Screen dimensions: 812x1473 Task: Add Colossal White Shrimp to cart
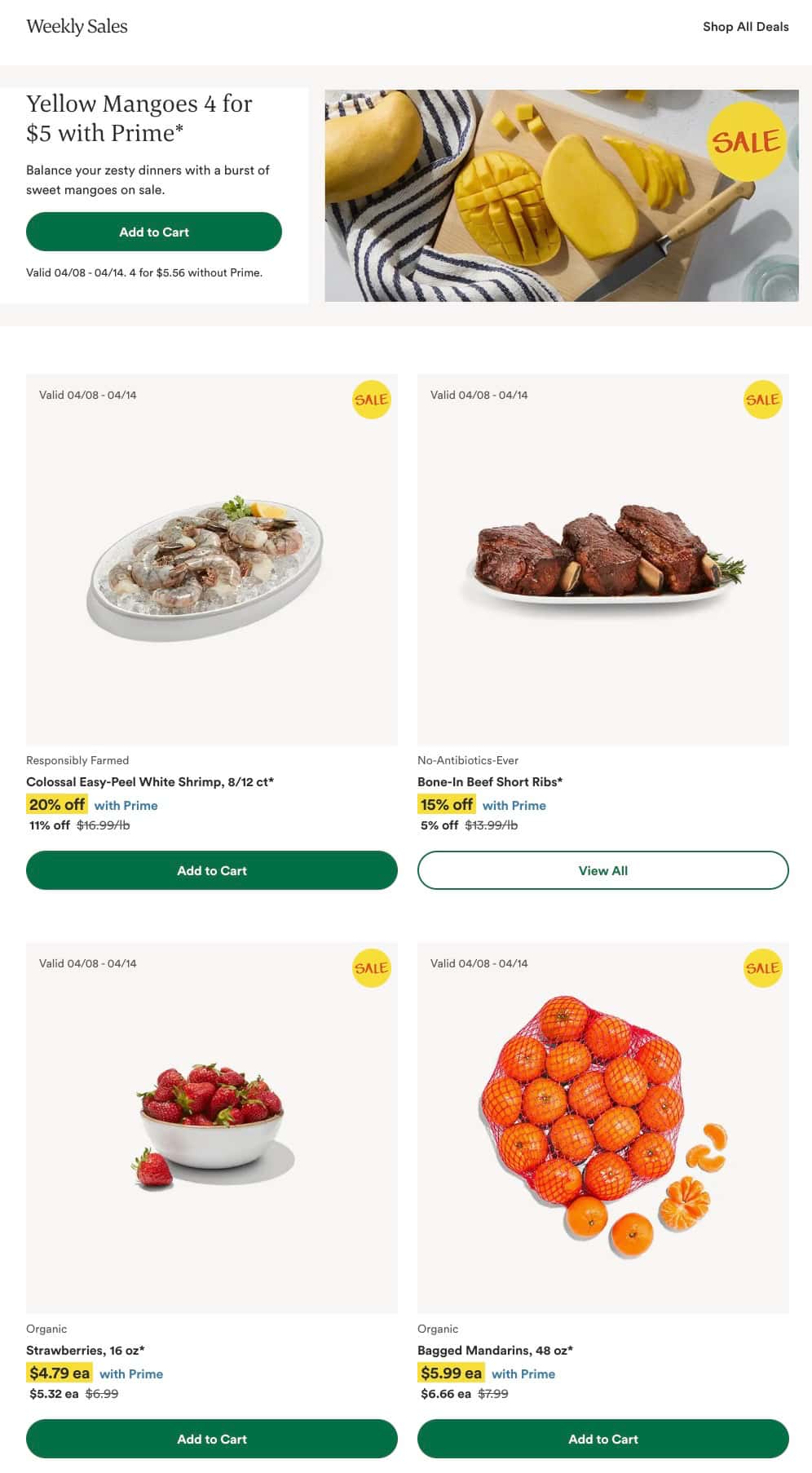[x=211, y=870]
